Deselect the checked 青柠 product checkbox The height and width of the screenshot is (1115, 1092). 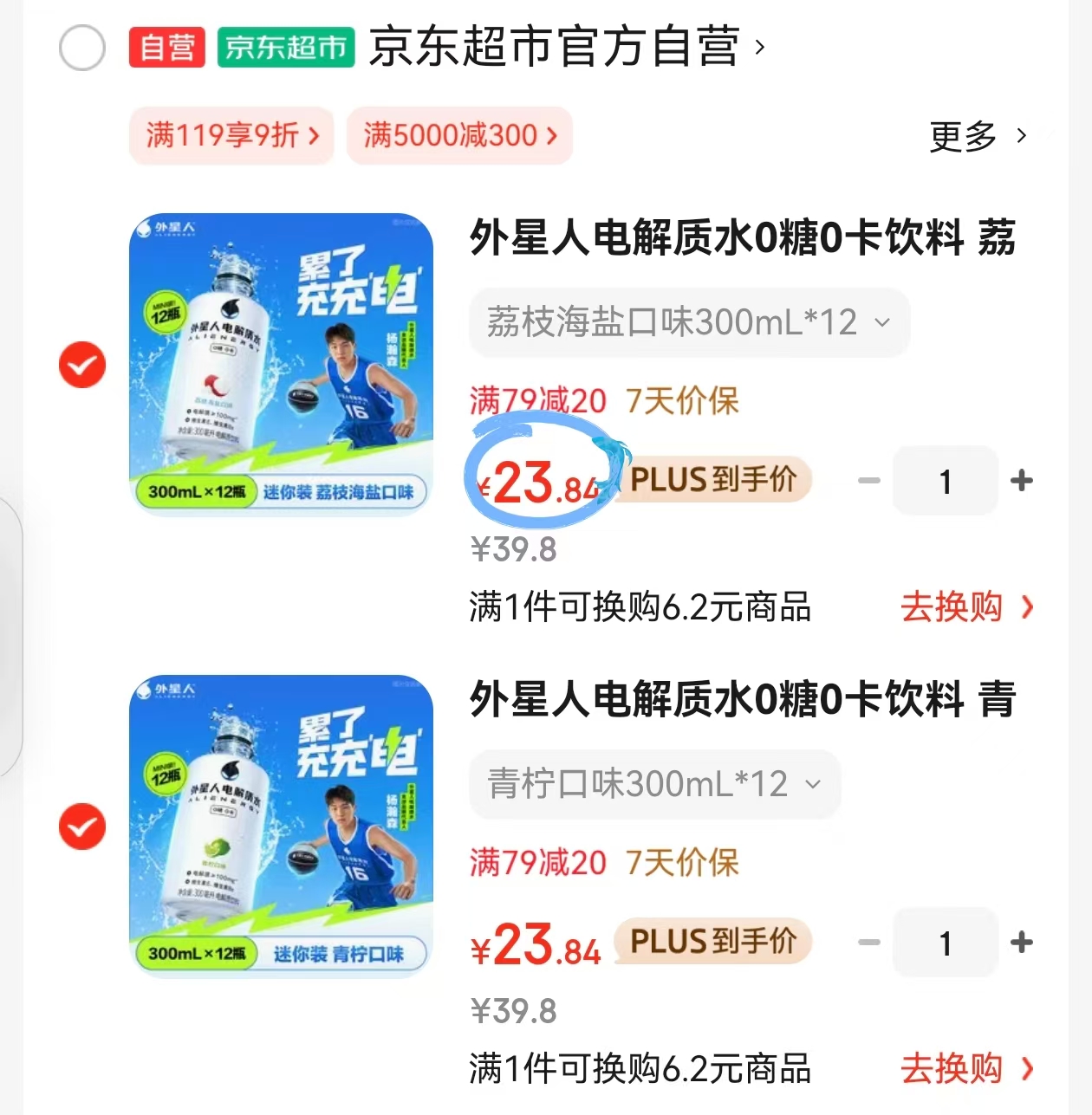pyautogui.click(x=82, y=826)
